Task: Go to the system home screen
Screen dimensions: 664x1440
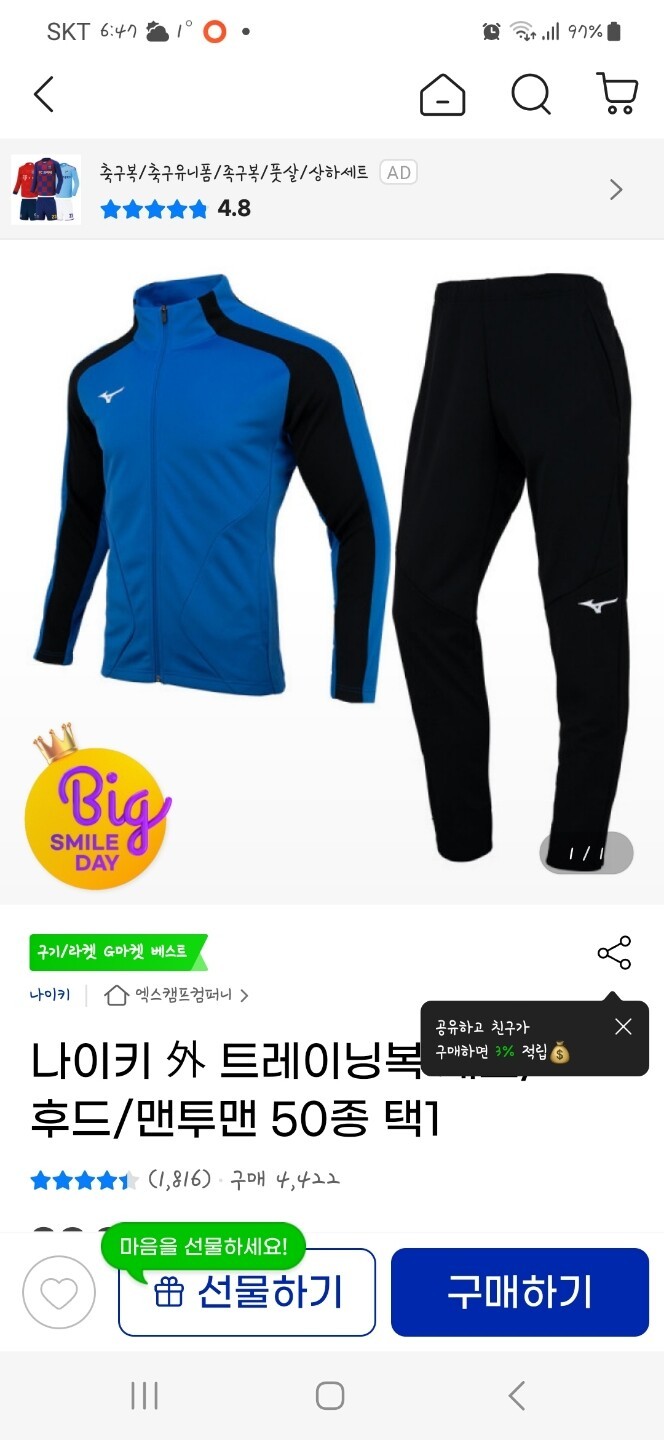Action: tap(330, 1396)
